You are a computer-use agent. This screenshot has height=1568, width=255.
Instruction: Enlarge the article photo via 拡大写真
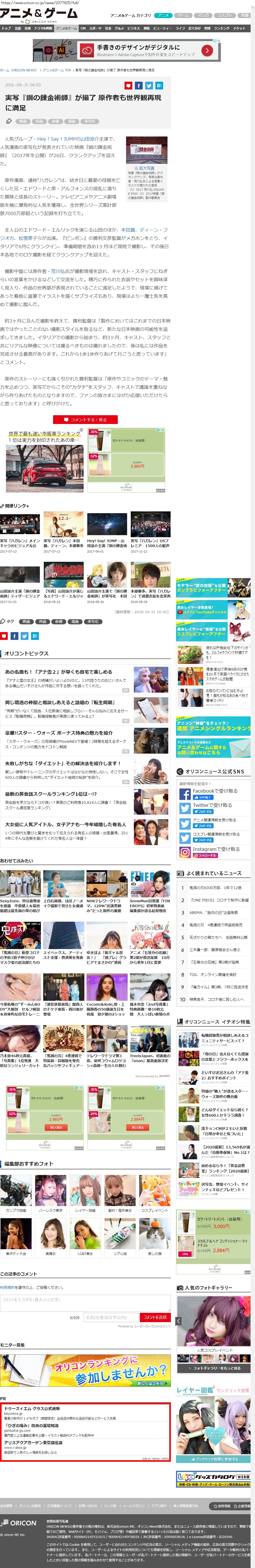point(147,168)
